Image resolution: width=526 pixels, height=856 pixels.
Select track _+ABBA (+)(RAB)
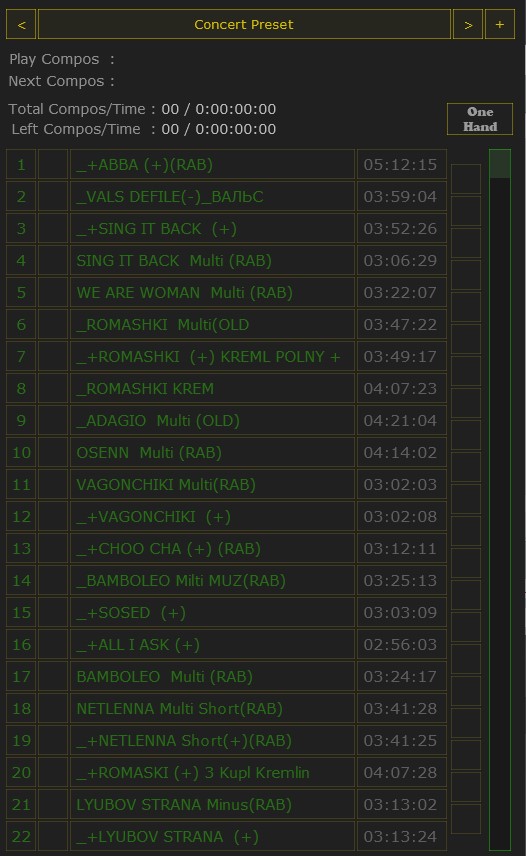pyautogui.click(x=212, y=164)
